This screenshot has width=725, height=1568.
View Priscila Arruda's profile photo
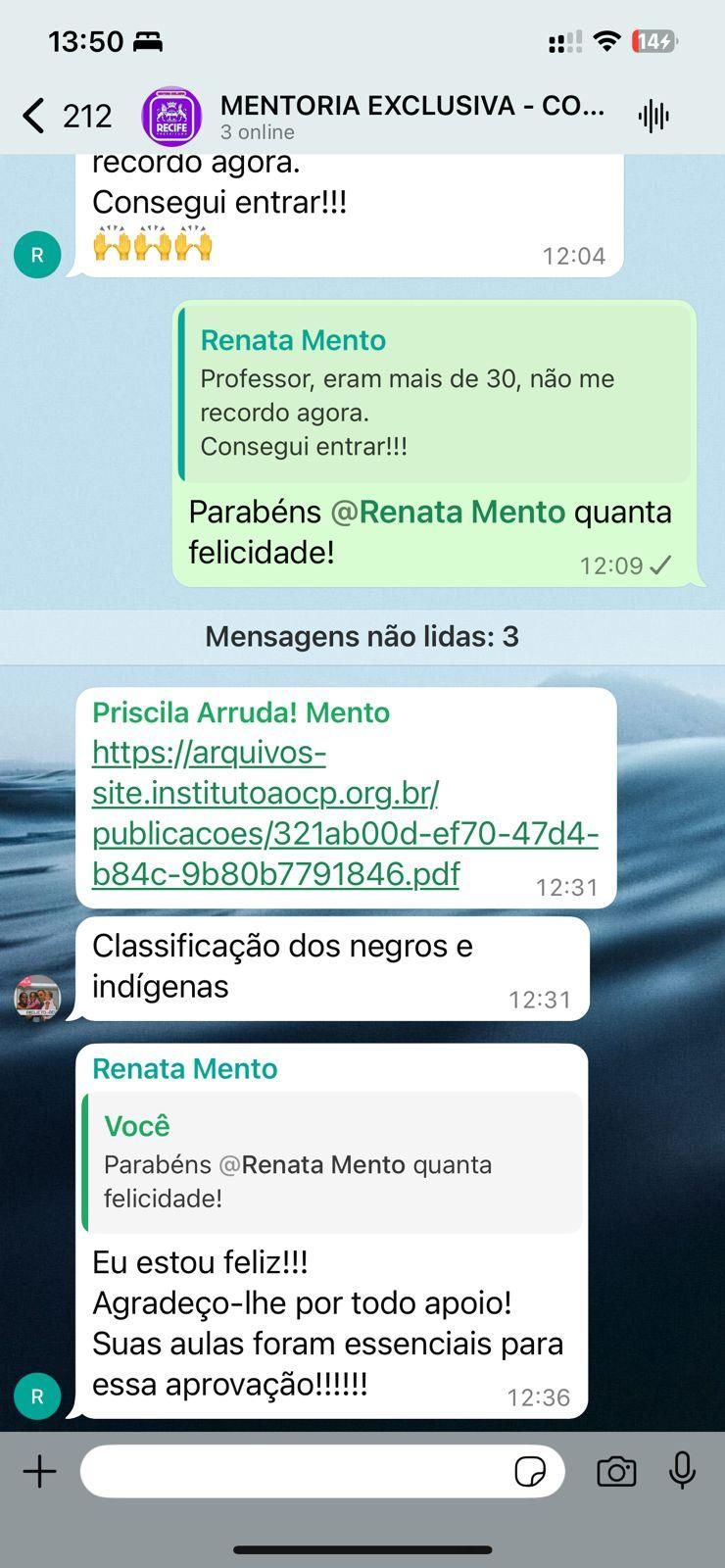pos(37,998)
